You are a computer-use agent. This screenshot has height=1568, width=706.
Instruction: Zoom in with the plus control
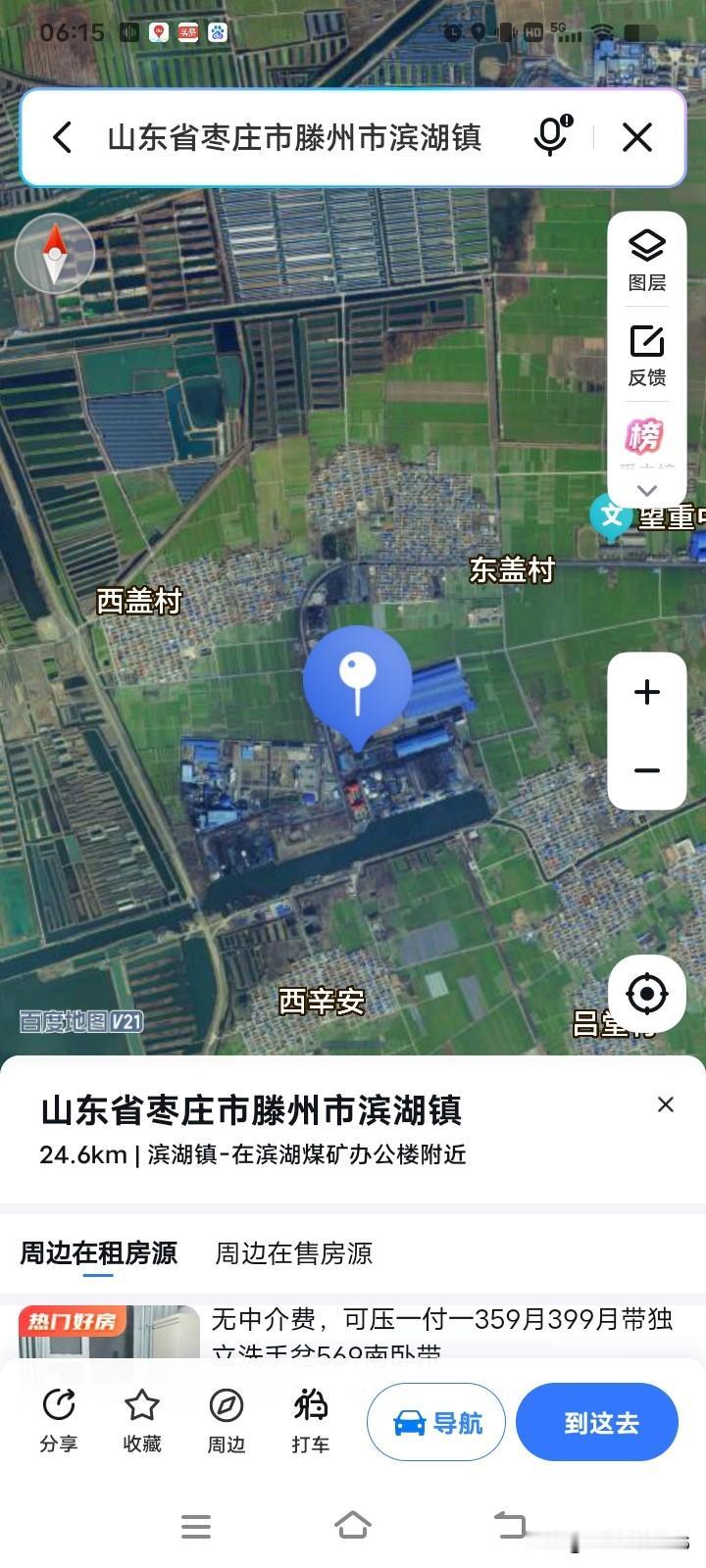coord(647,692)
